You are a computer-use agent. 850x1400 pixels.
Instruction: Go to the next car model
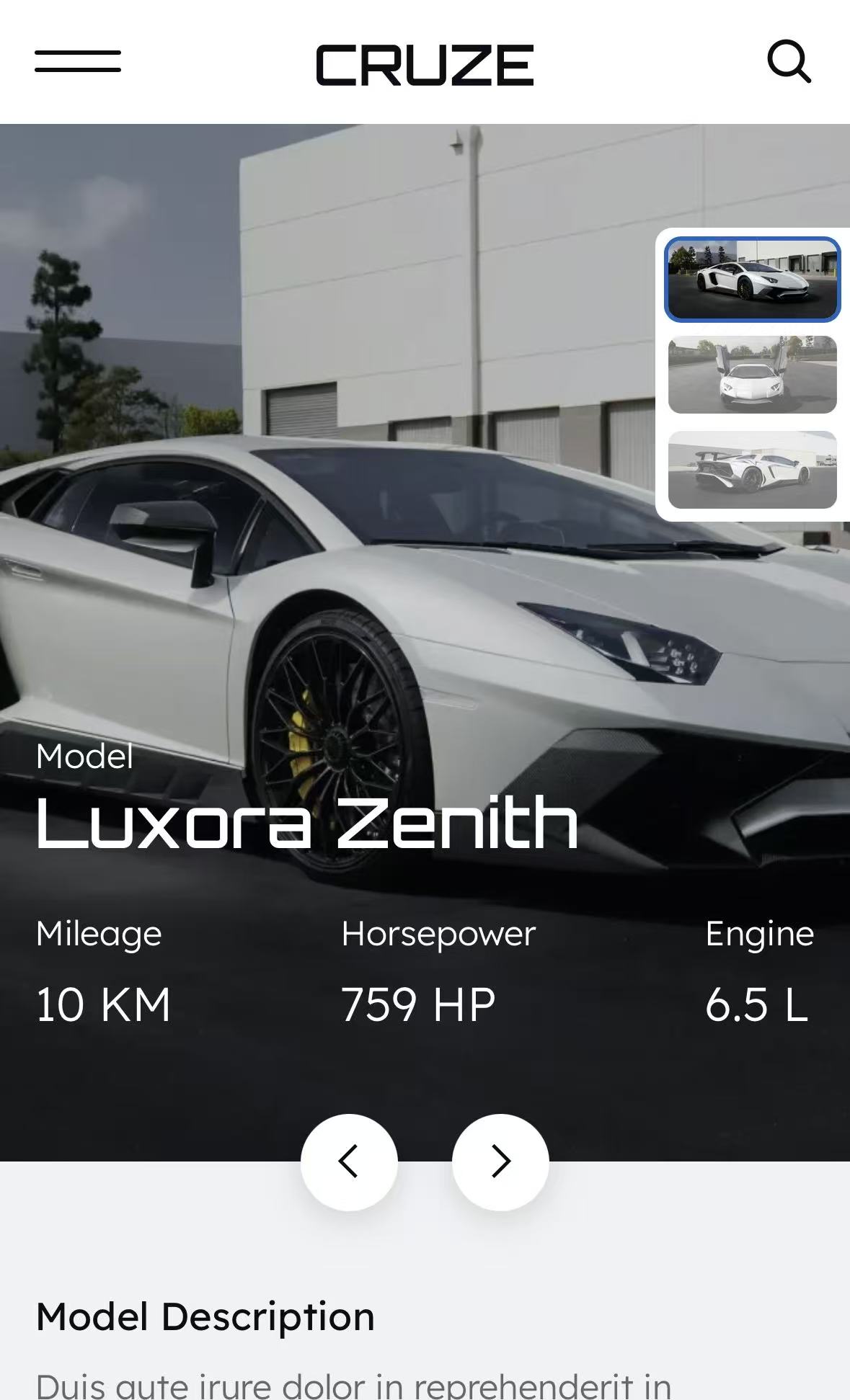click(x=500, y=1162)
